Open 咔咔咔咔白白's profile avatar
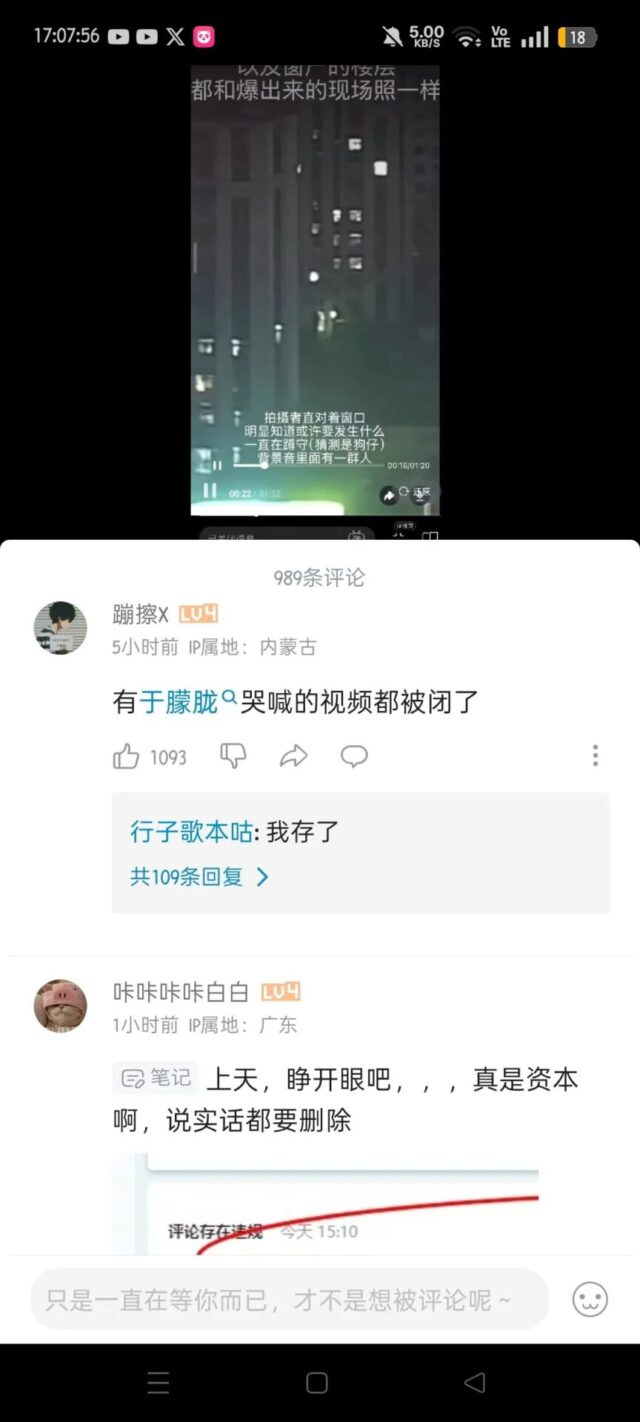Viewport: 640px width, 1422px height. pyautogui.click(x=60, y=1005)
